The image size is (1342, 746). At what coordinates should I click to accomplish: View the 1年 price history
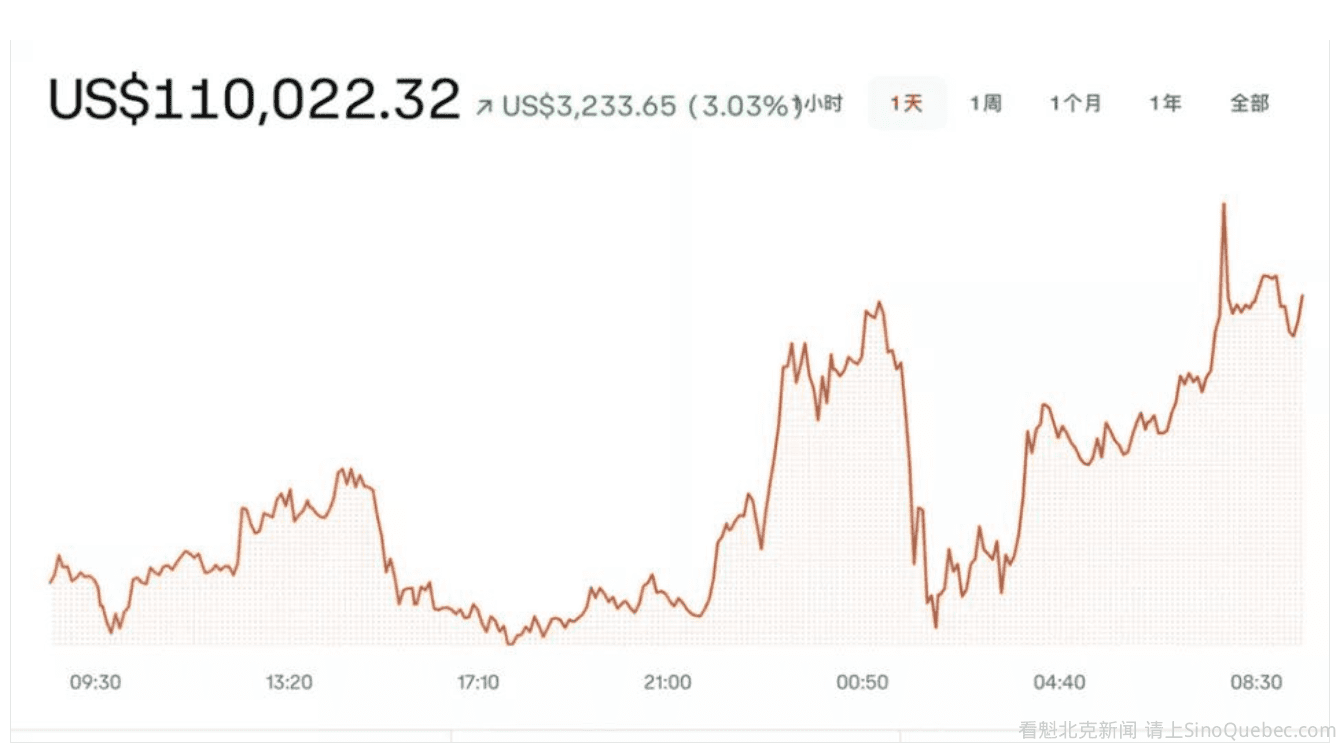(x=1165, y=103)
